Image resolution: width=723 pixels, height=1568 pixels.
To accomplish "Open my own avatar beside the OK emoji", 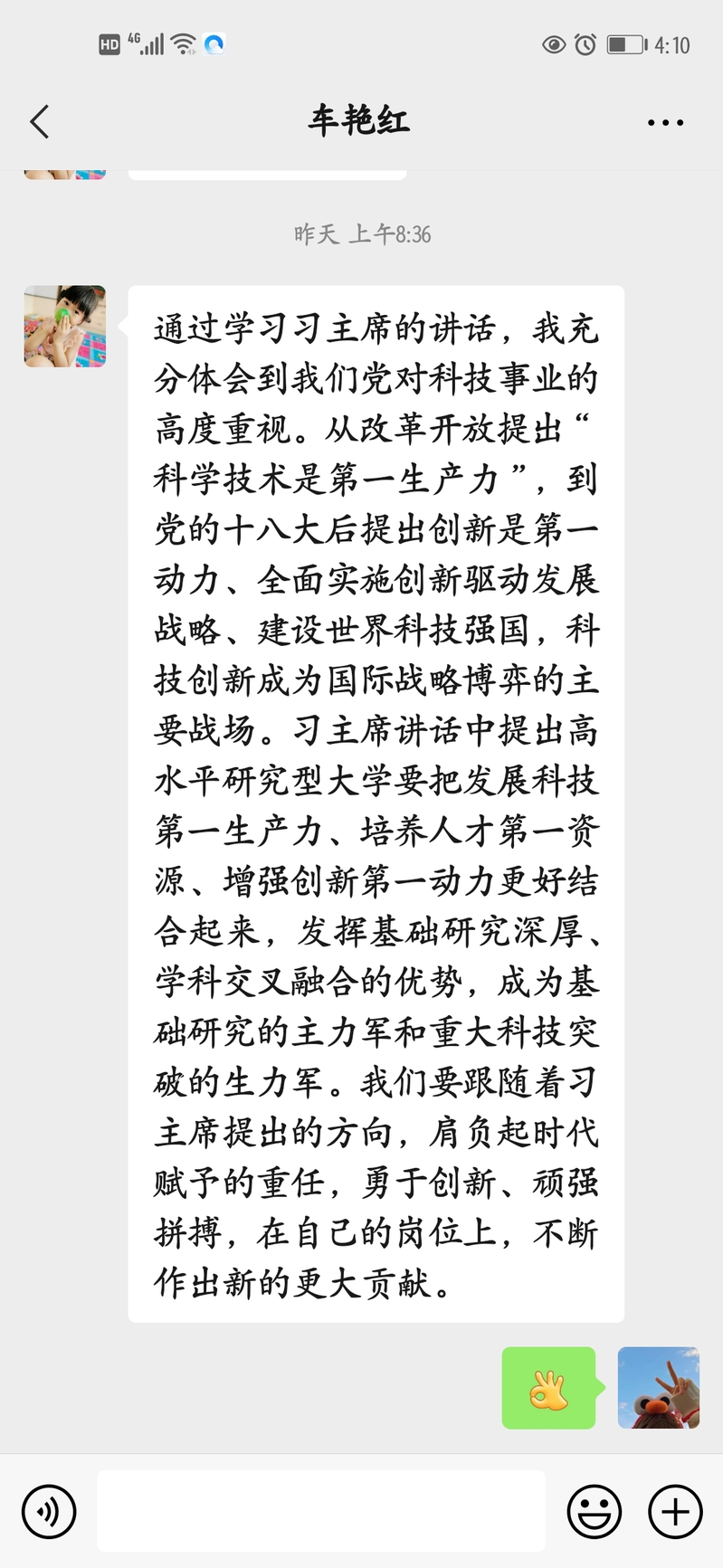I will tap(658, 1388).
